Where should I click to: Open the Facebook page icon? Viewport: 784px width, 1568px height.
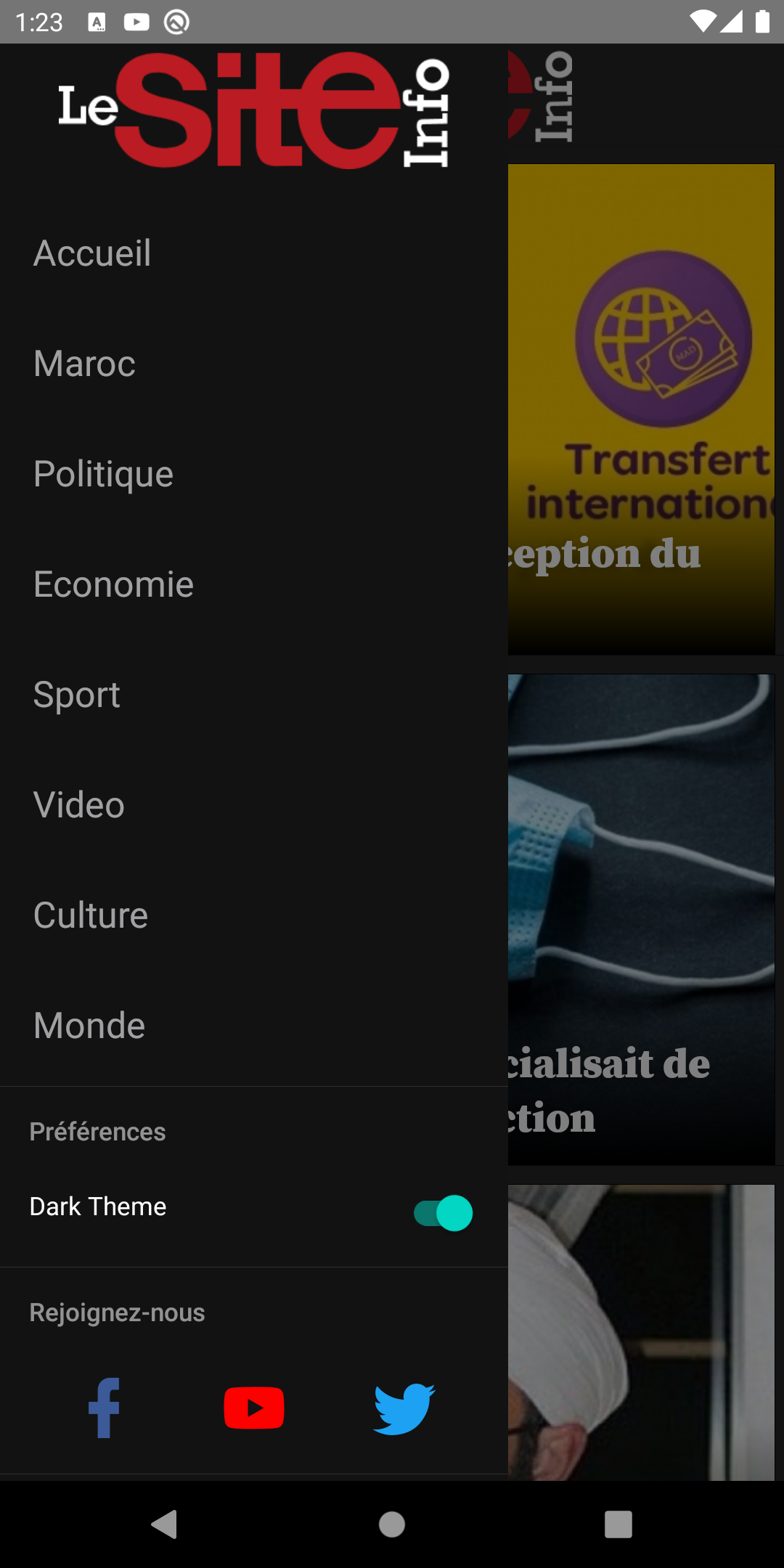[x=104, y=1408]
